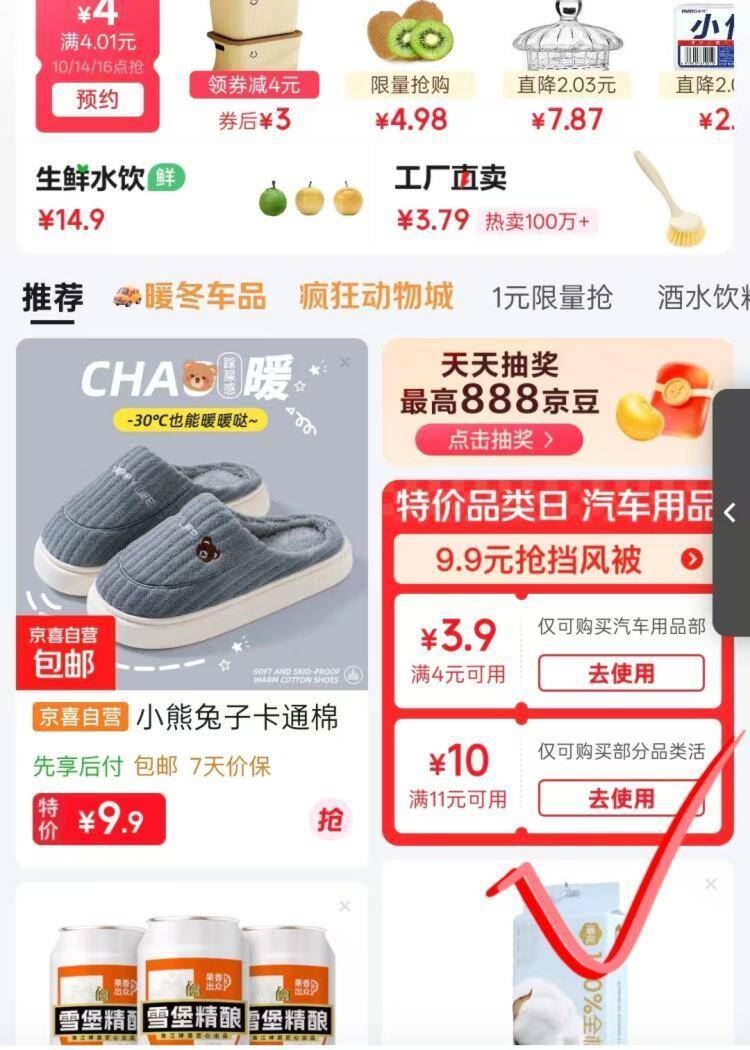Dismiss the slipper ad with the X button

click(344, 363)
